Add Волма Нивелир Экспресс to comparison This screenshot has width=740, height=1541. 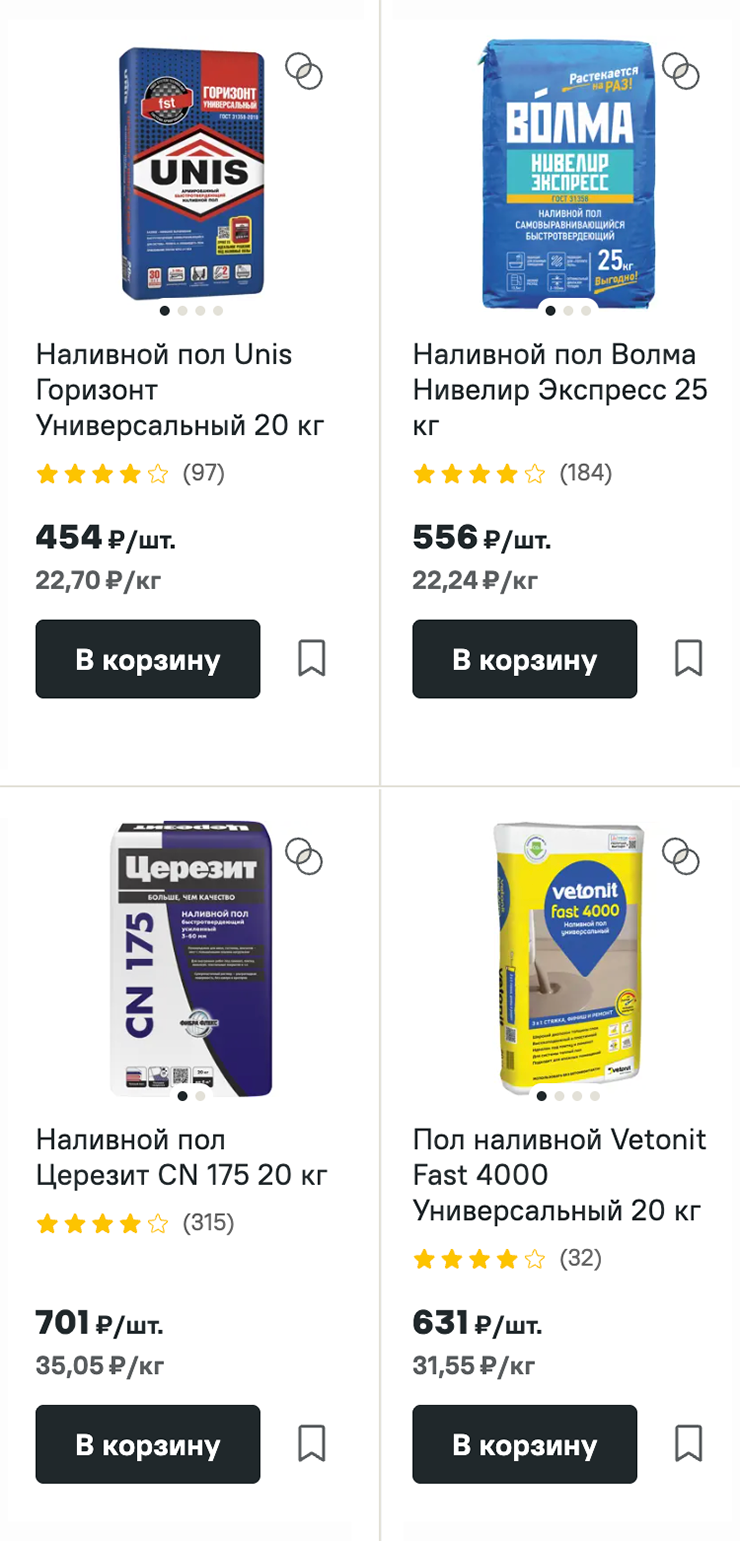click(681, 70)
